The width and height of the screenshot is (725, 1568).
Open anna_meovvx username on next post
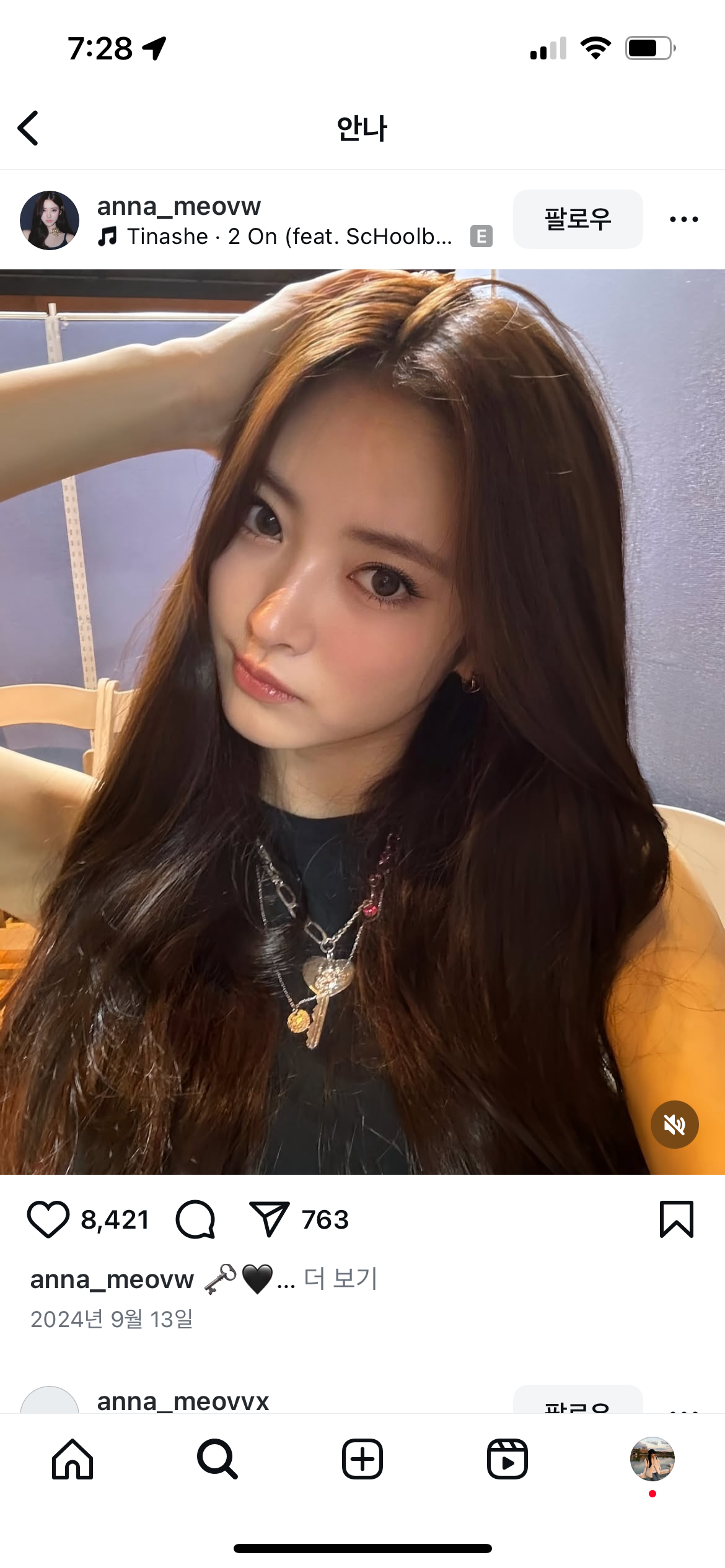(x=183, y=1401)
